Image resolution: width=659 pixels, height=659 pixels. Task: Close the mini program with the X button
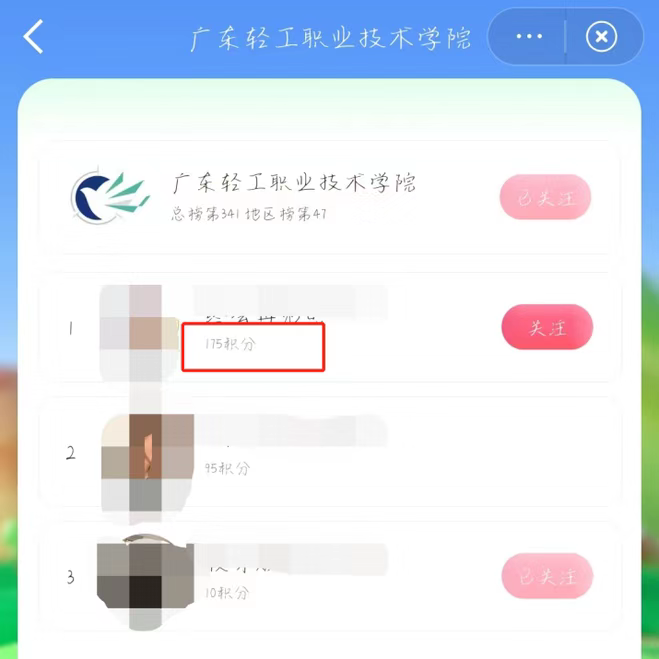[x=601, y=37]
